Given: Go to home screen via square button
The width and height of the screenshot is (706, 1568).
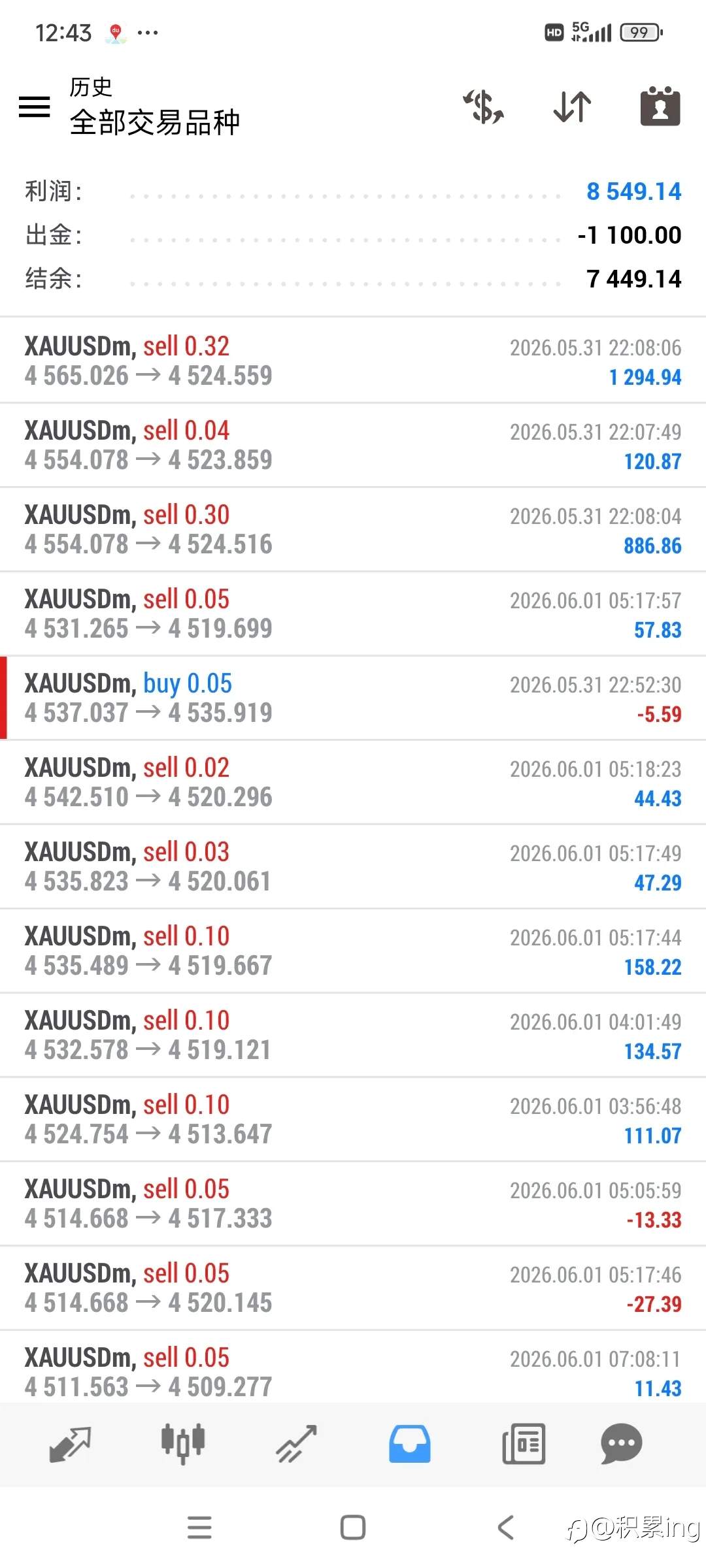Looking at the screenshot, I should tap(353, 1527).
